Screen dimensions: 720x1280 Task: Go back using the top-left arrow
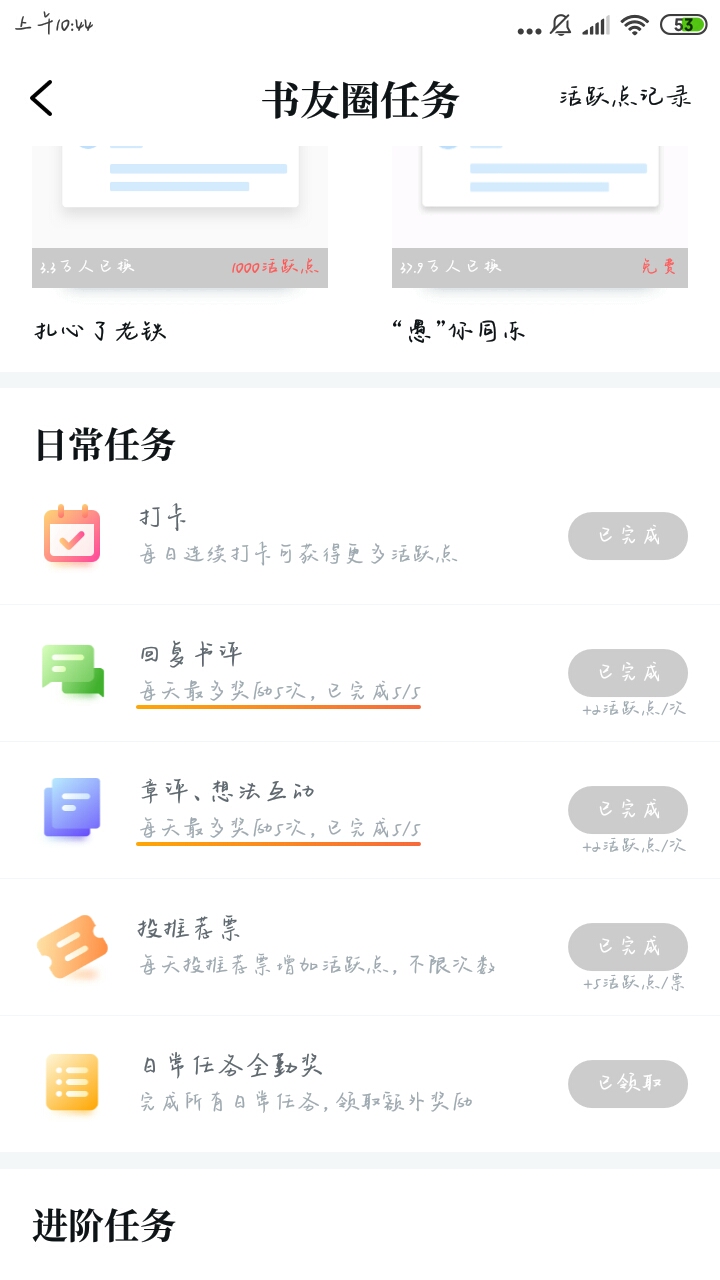(41, 98)
